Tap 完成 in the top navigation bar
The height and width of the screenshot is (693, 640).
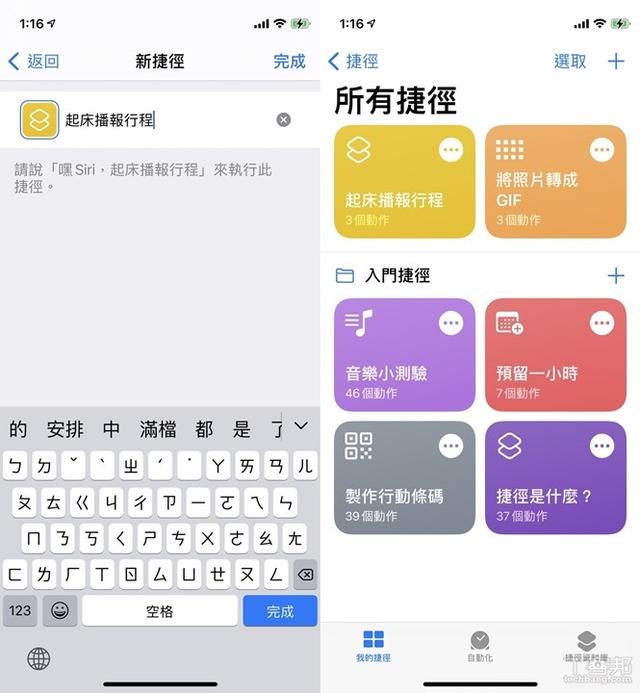pos(289,61)
